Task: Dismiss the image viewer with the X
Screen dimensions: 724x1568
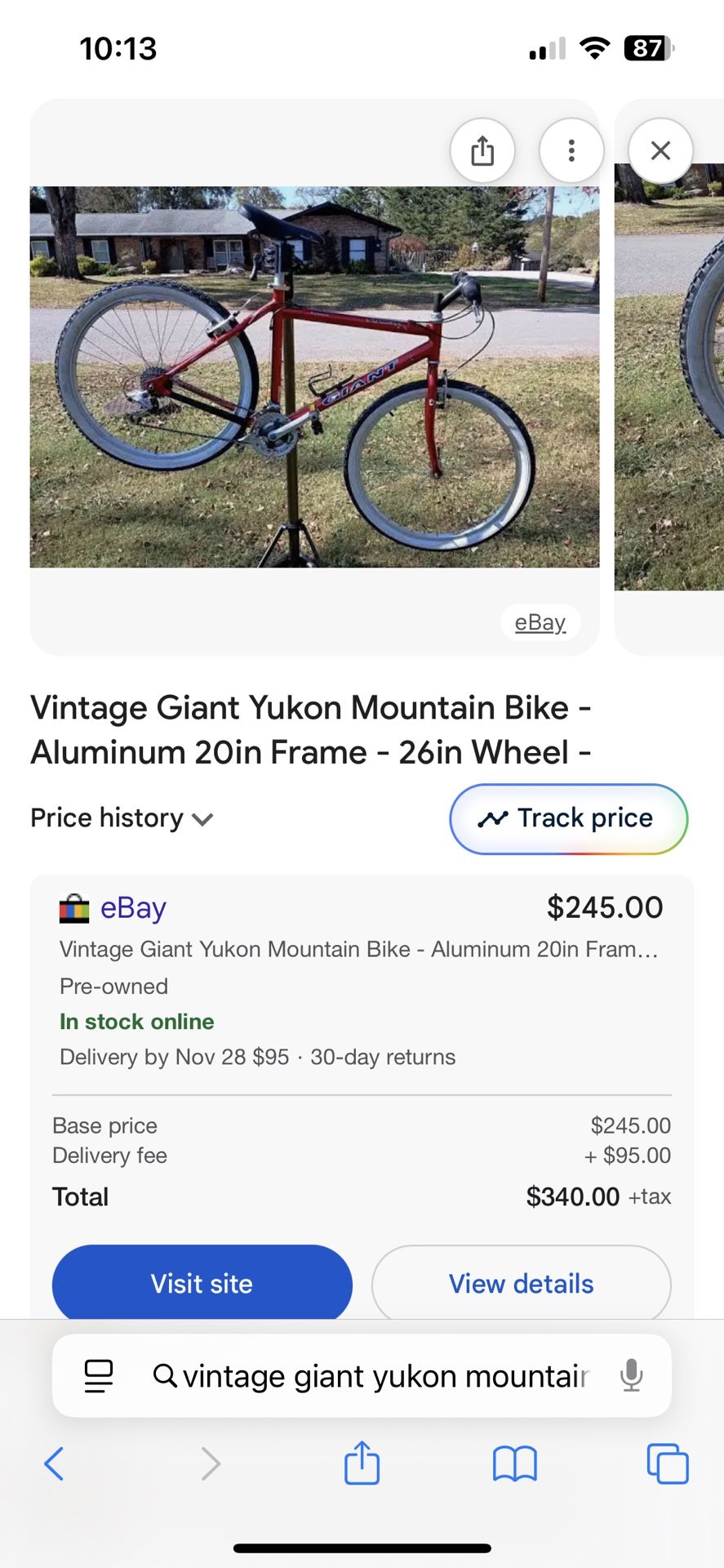Action: click(x=660, y=150)
